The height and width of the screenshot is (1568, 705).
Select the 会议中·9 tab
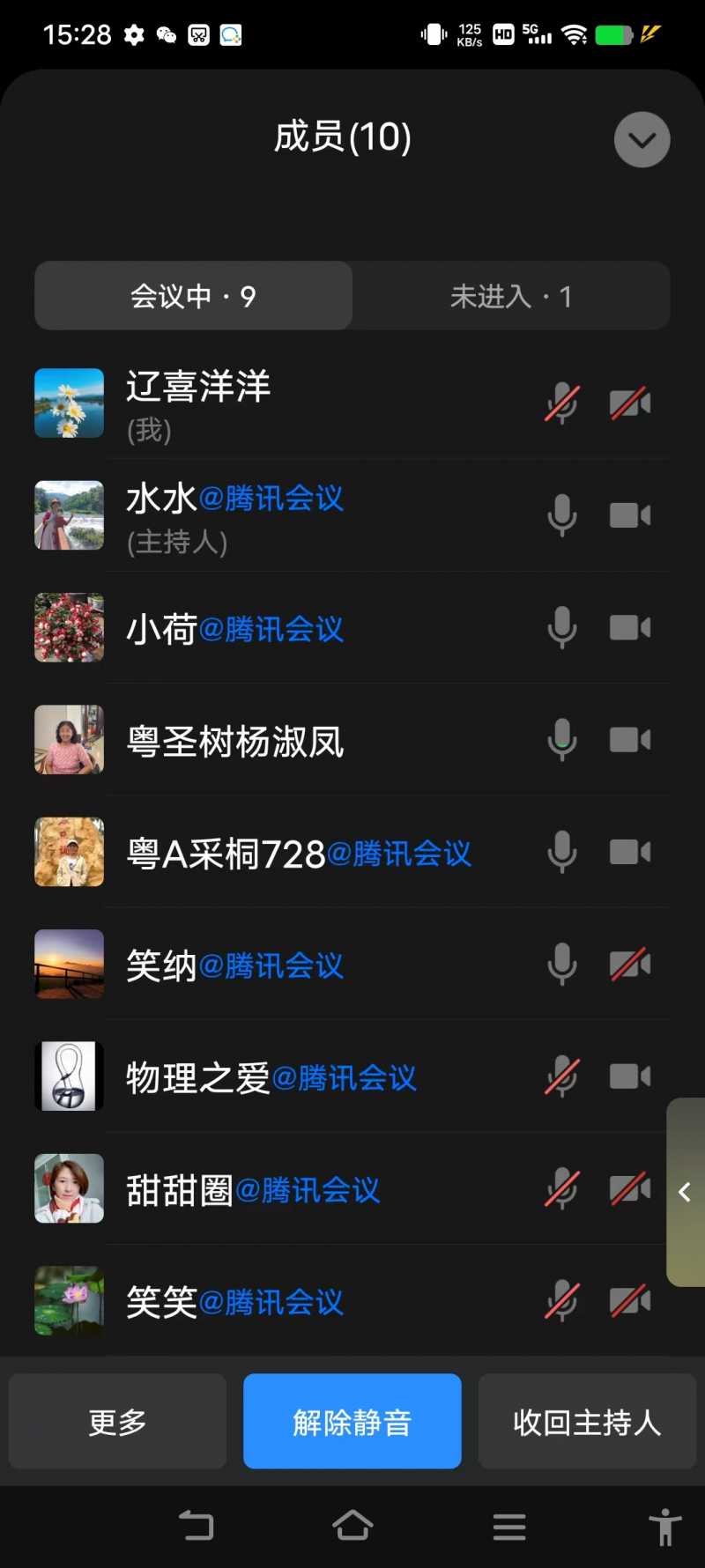193,296
